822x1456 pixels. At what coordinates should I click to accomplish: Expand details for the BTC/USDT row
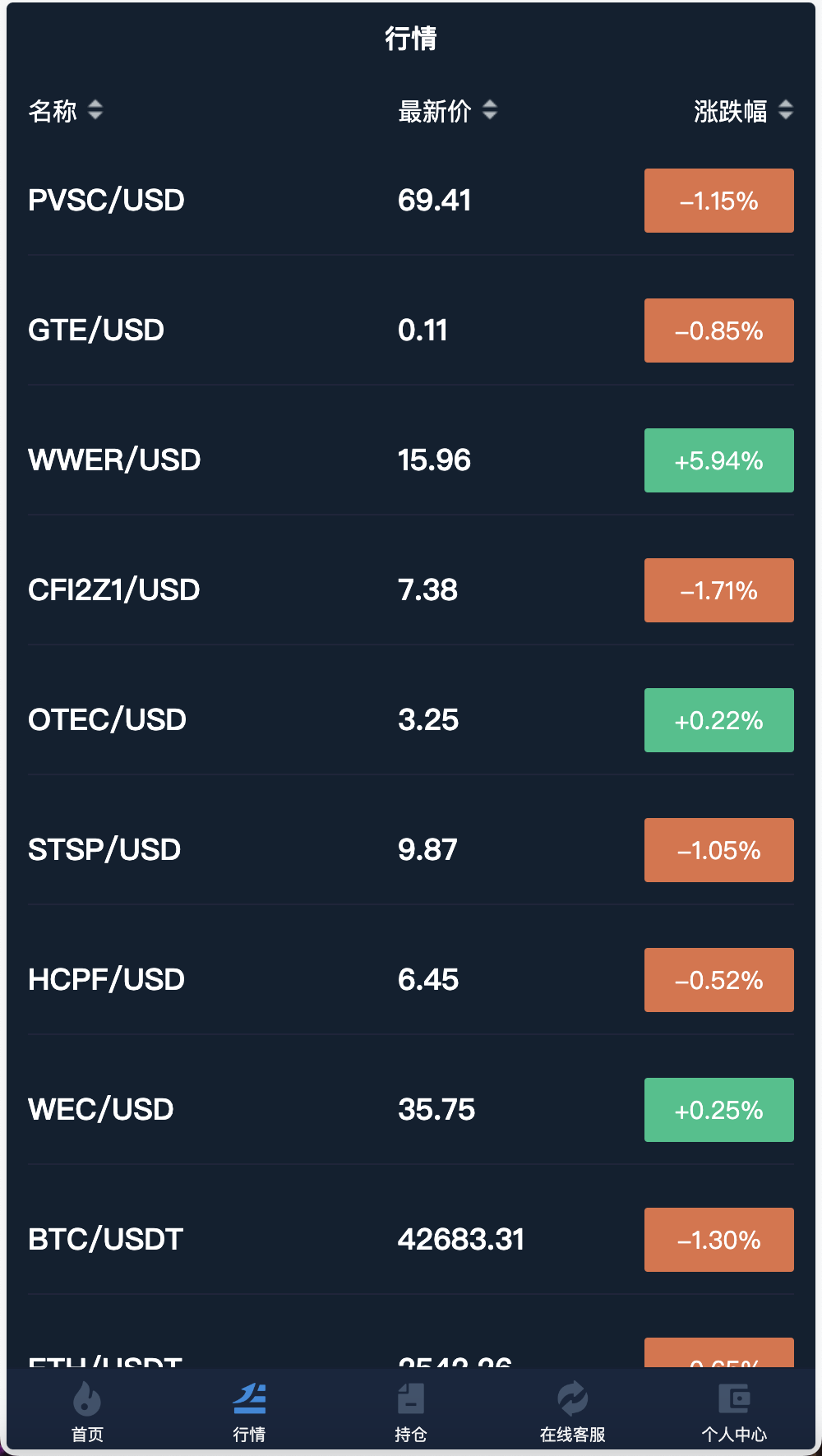click(329, 1239)
